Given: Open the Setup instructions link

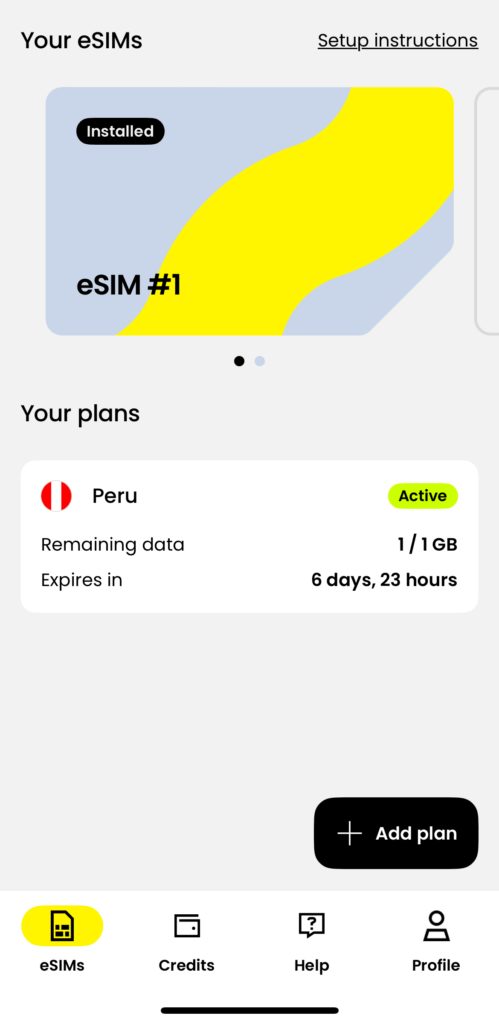Looking at the screenshot, I should [x=398, y=40].
